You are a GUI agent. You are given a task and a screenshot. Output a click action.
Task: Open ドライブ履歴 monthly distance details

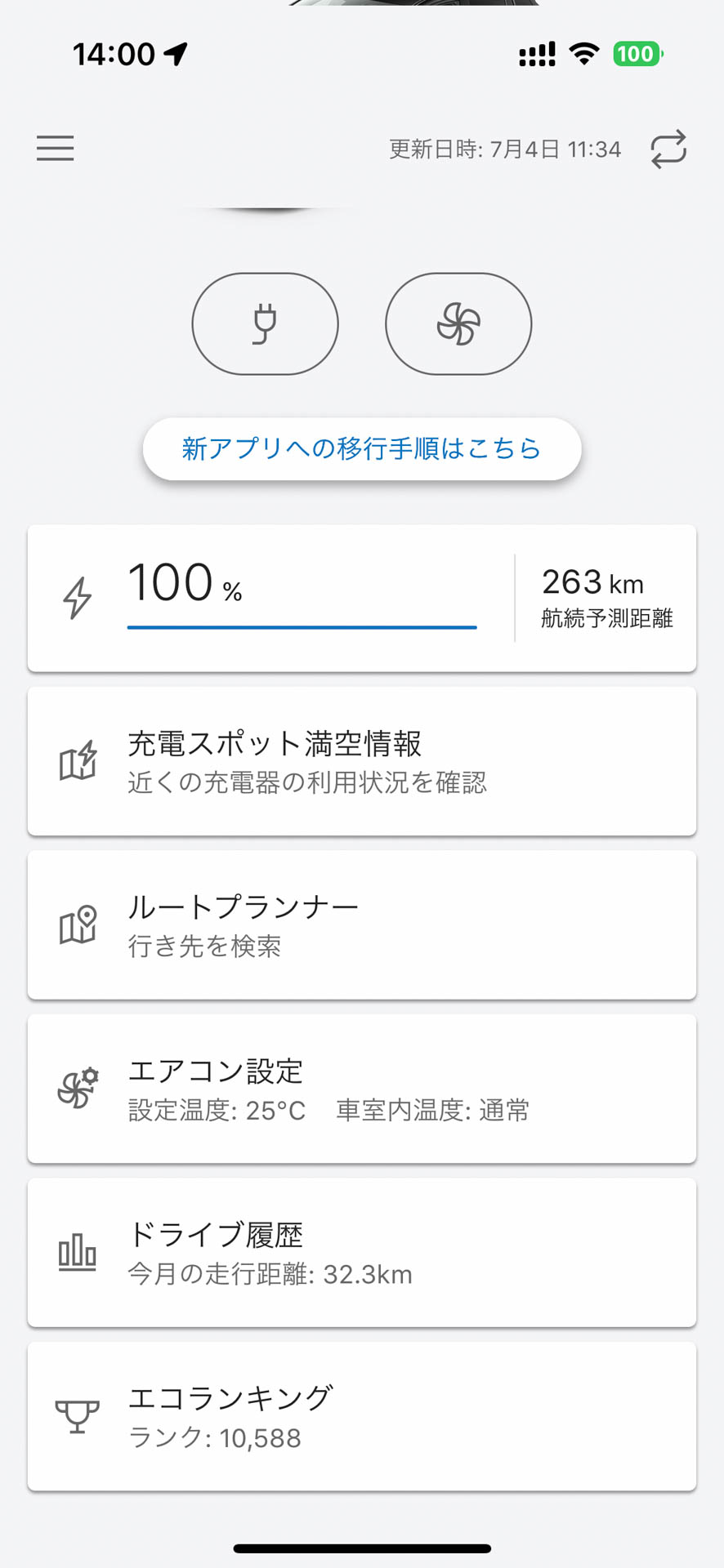pyautogui.click(x=362, y=1252)
